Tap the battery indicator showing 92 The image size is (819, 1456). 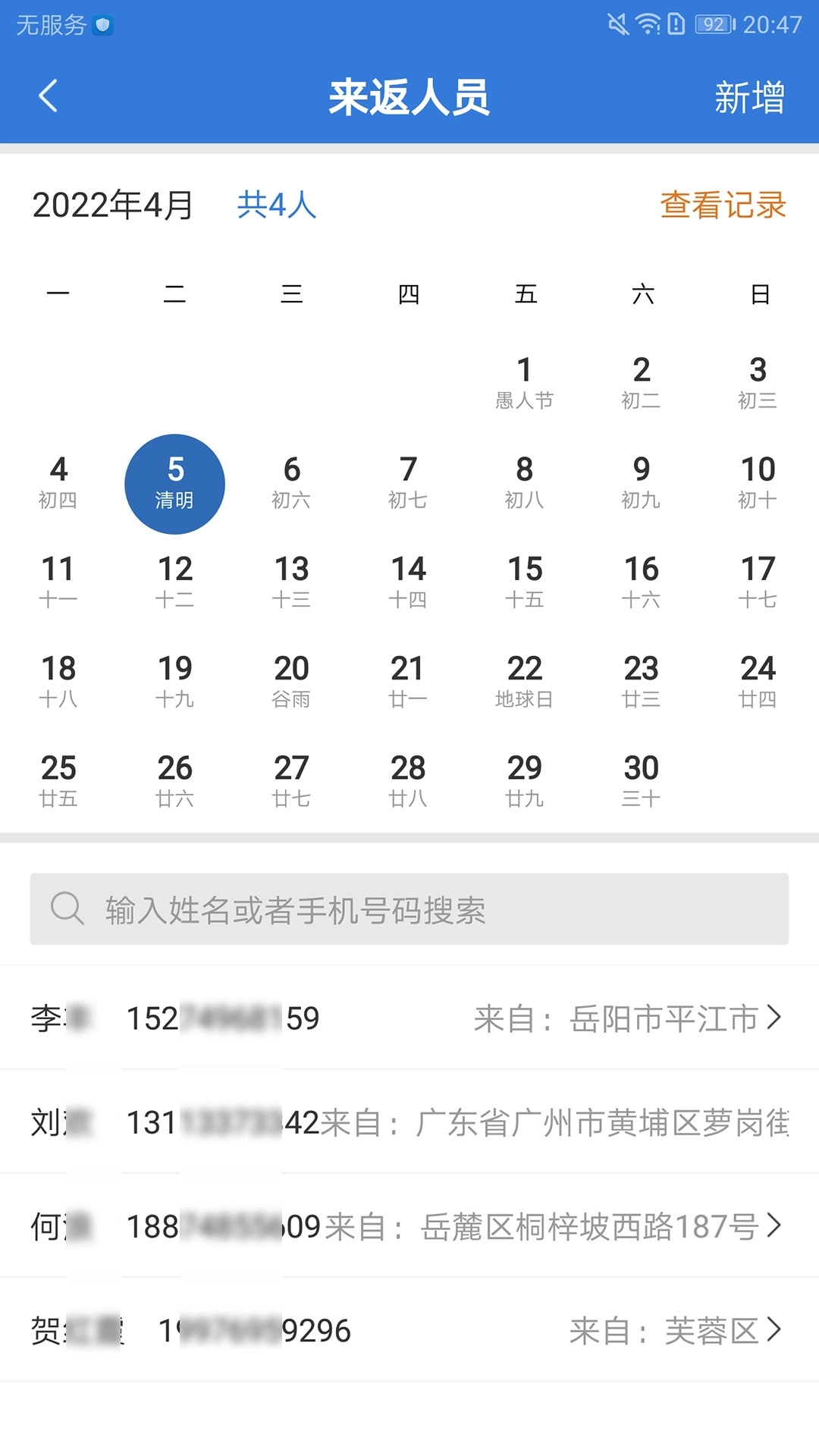pyautogui.click(x=711, y=23)
